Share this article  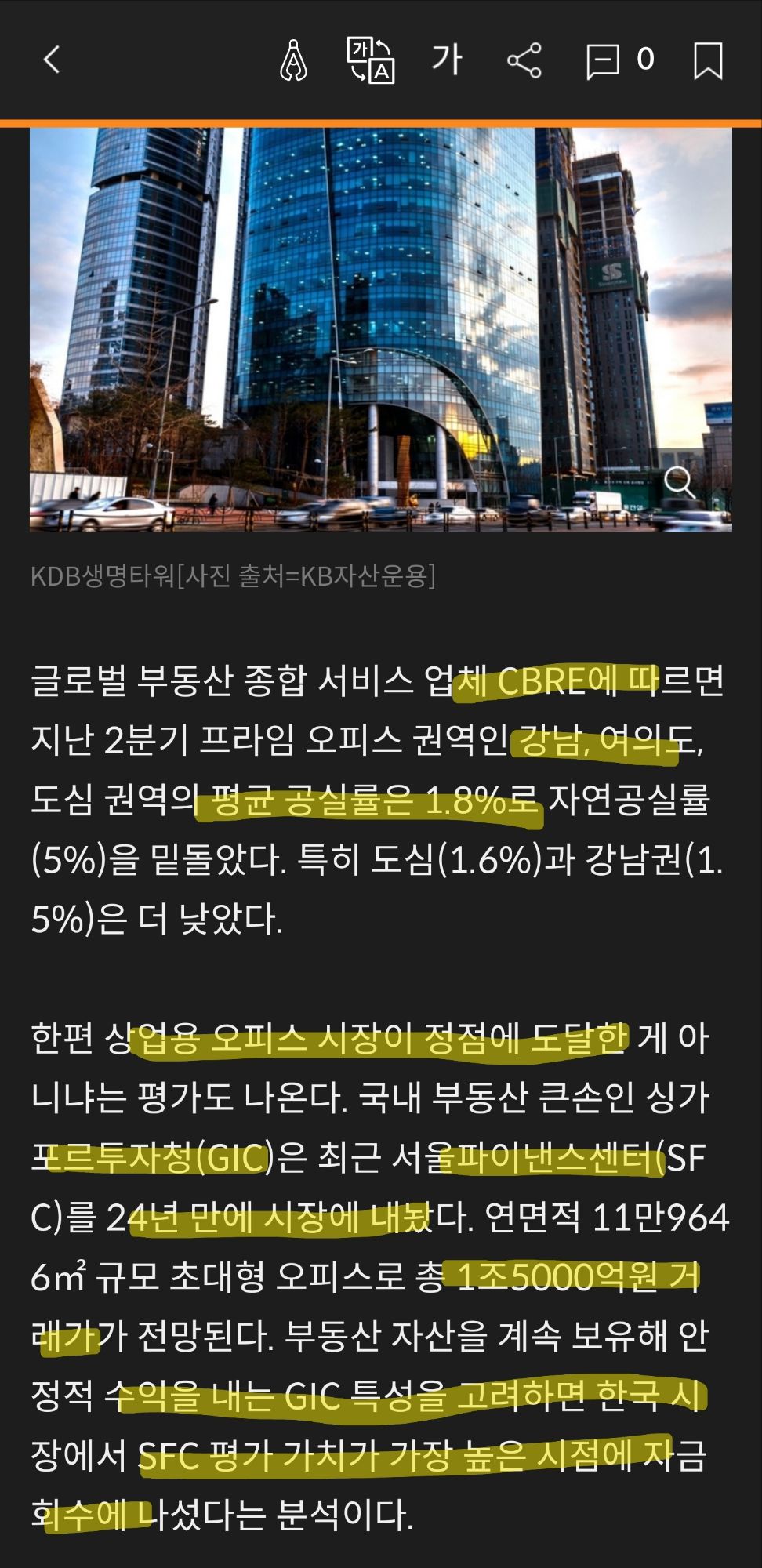point(524,60)
